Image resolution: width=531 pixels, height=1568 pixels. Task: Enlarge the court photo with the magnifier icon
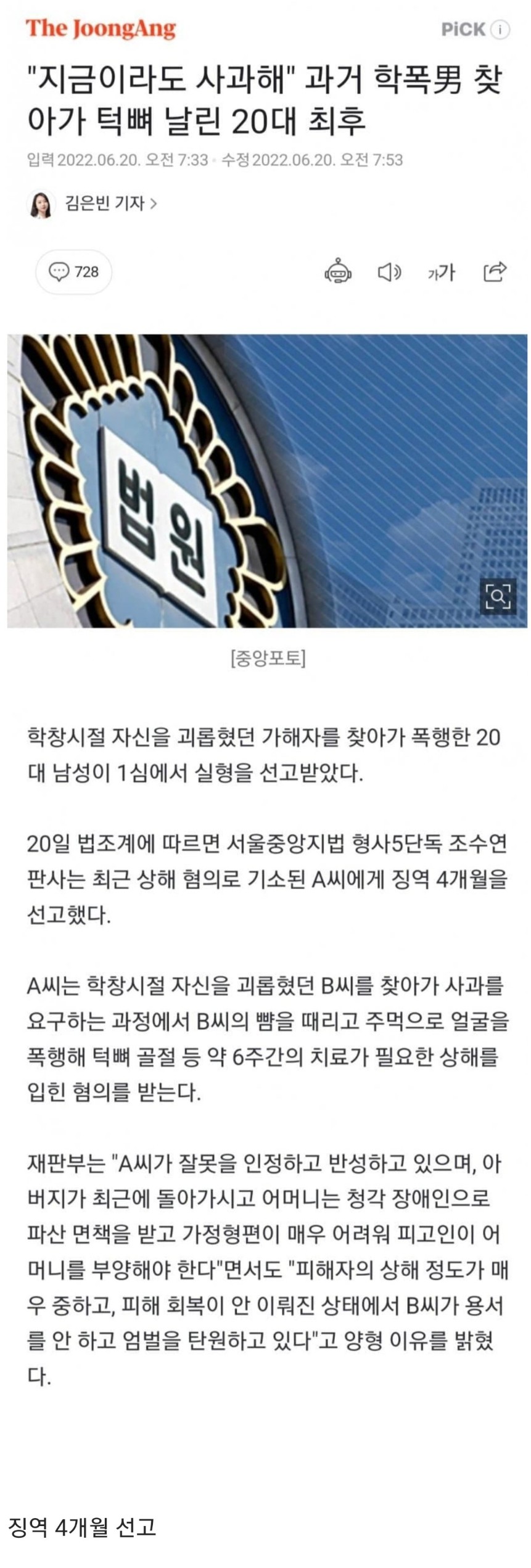498,596
